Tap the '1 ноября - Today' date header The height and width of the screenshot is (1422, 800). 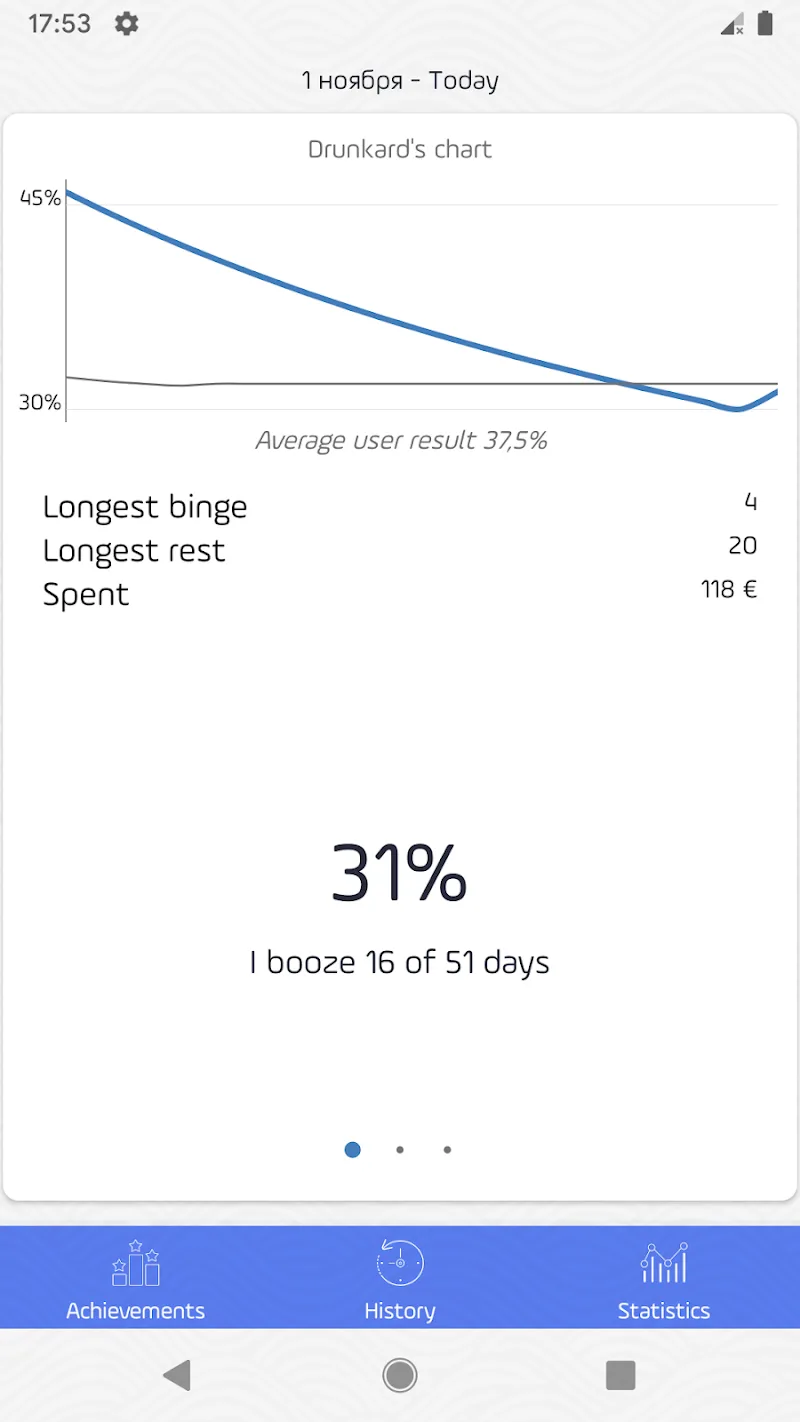click(x=400, y=81)
